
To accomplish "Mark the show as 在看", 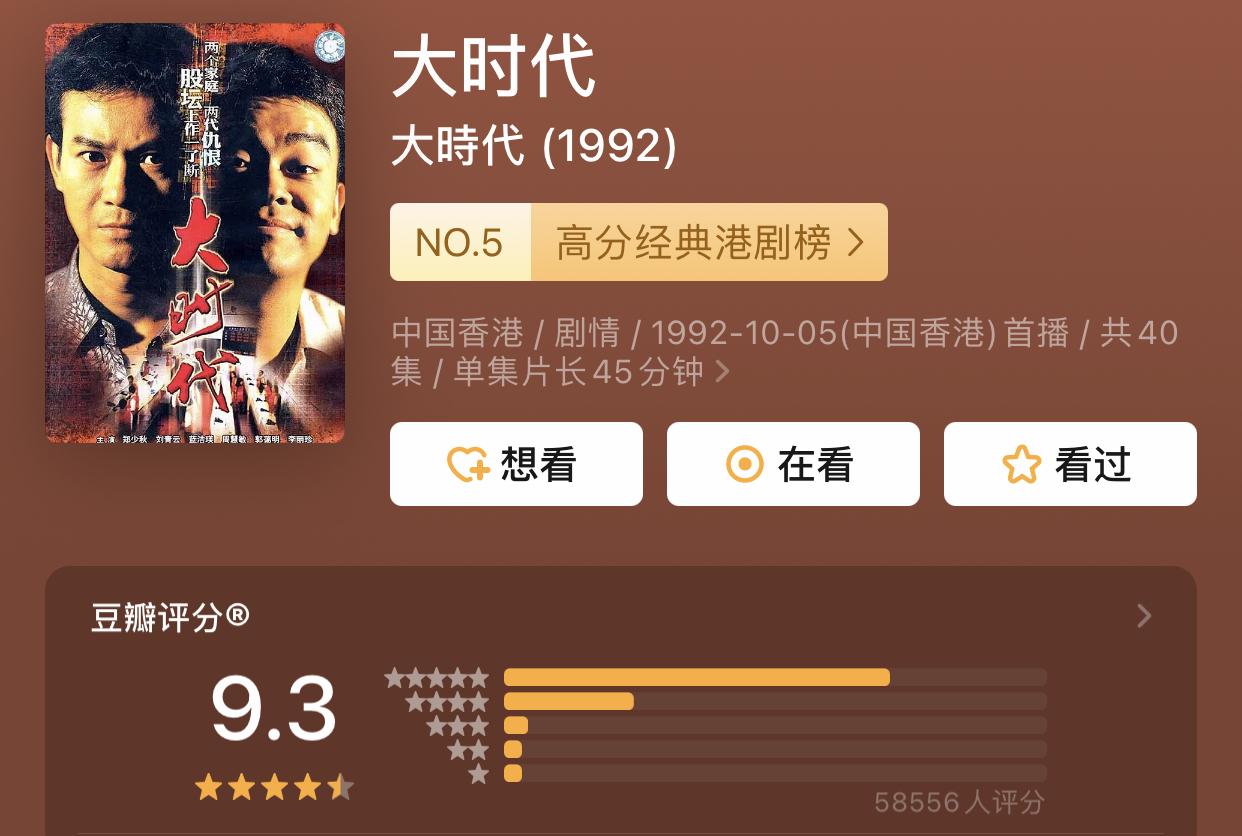I will point(793,464).
